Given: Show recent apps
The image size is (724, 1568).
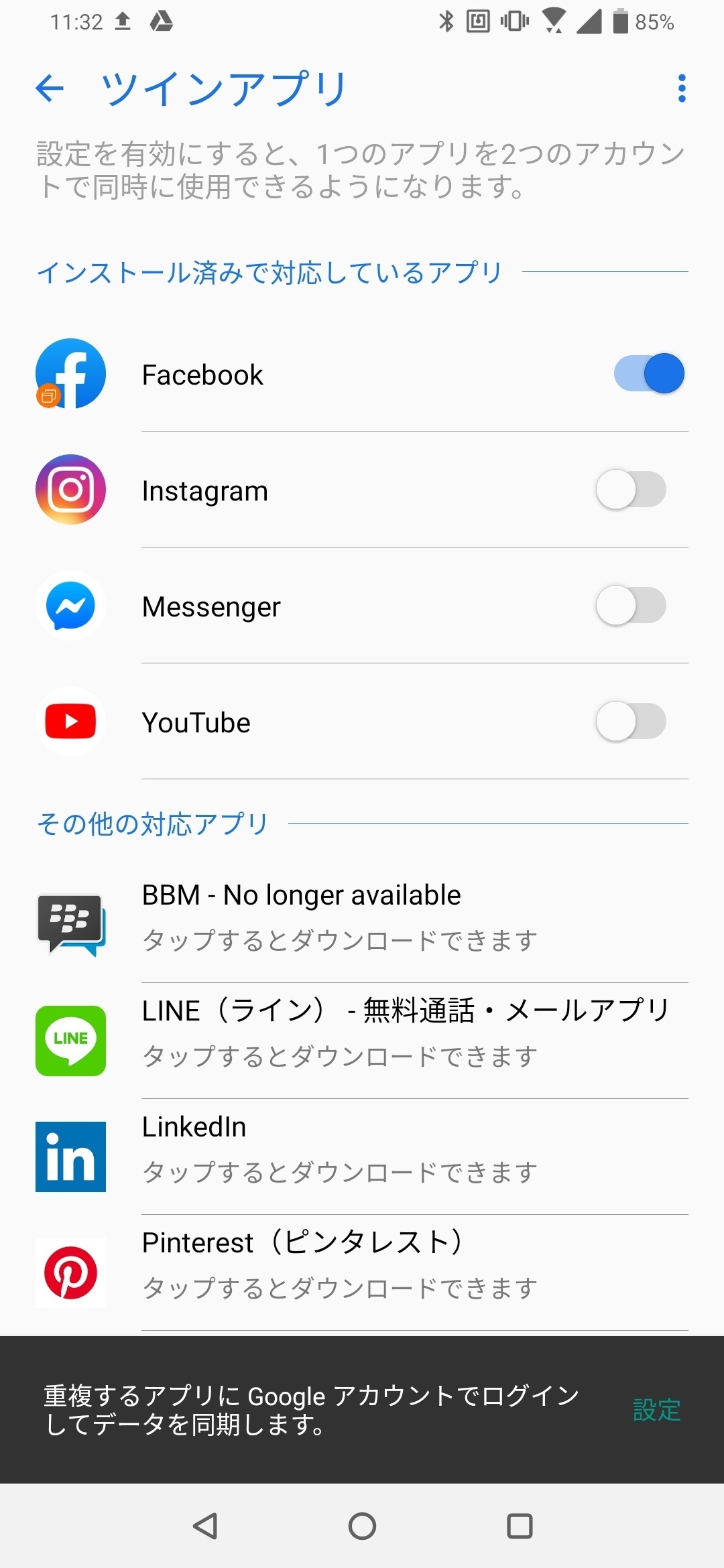Looking at the screenshot, I should click(520, 1526).
